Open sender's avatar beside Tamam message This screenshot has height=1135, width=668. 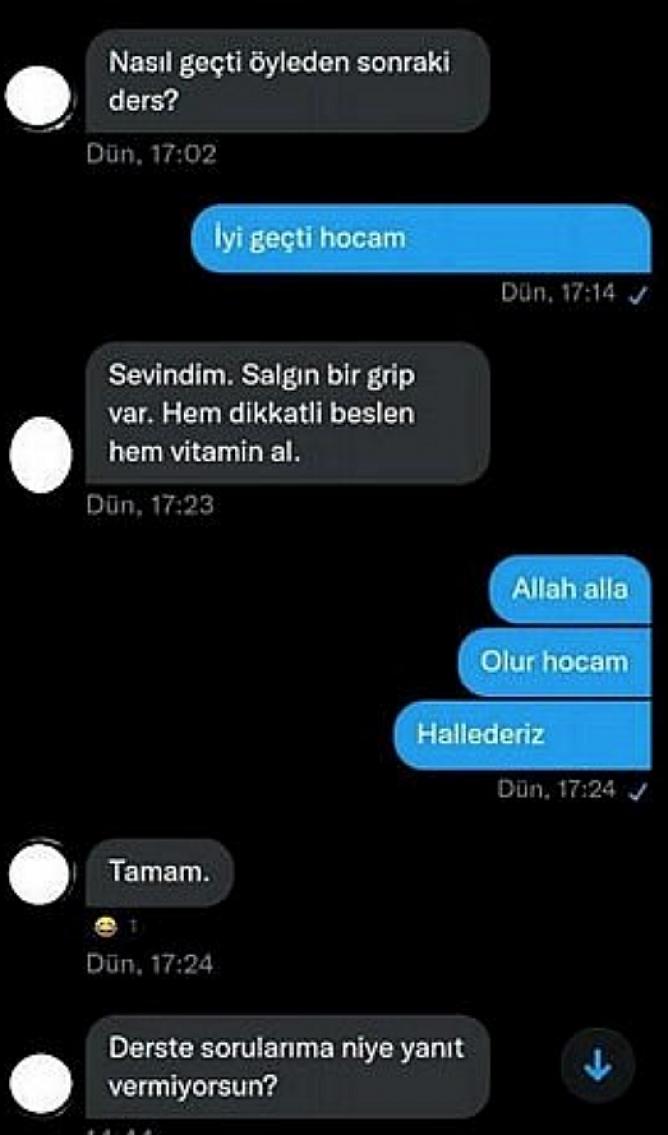point(40,874)
